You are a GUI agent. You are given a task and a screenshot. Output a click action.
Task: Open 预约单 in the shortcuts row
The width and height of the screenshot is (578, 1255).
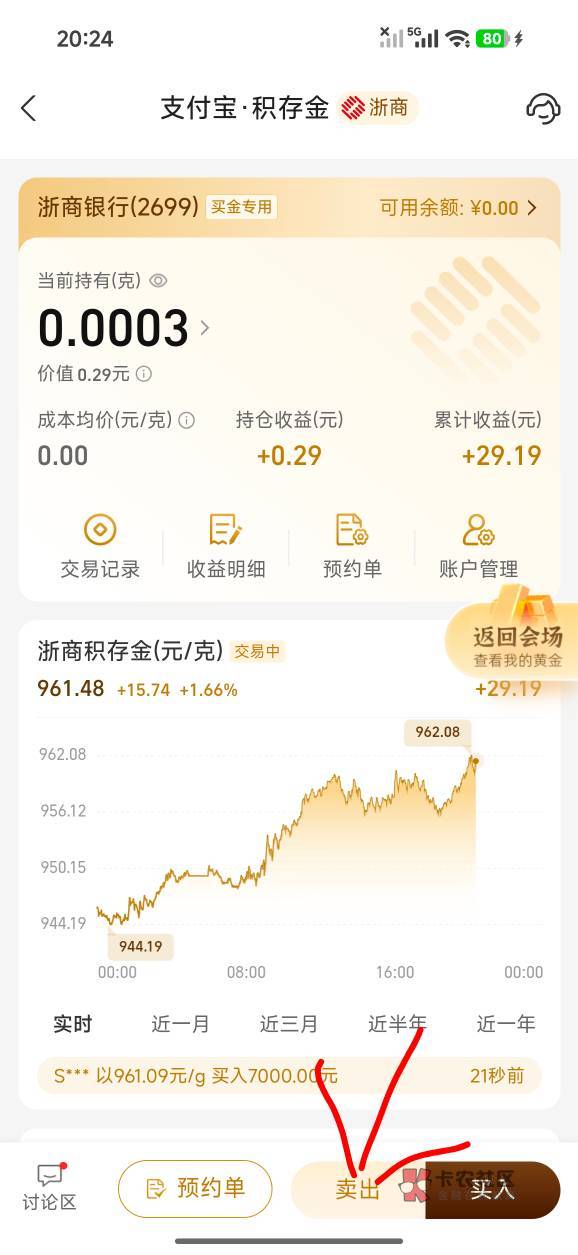click(352, 546)
